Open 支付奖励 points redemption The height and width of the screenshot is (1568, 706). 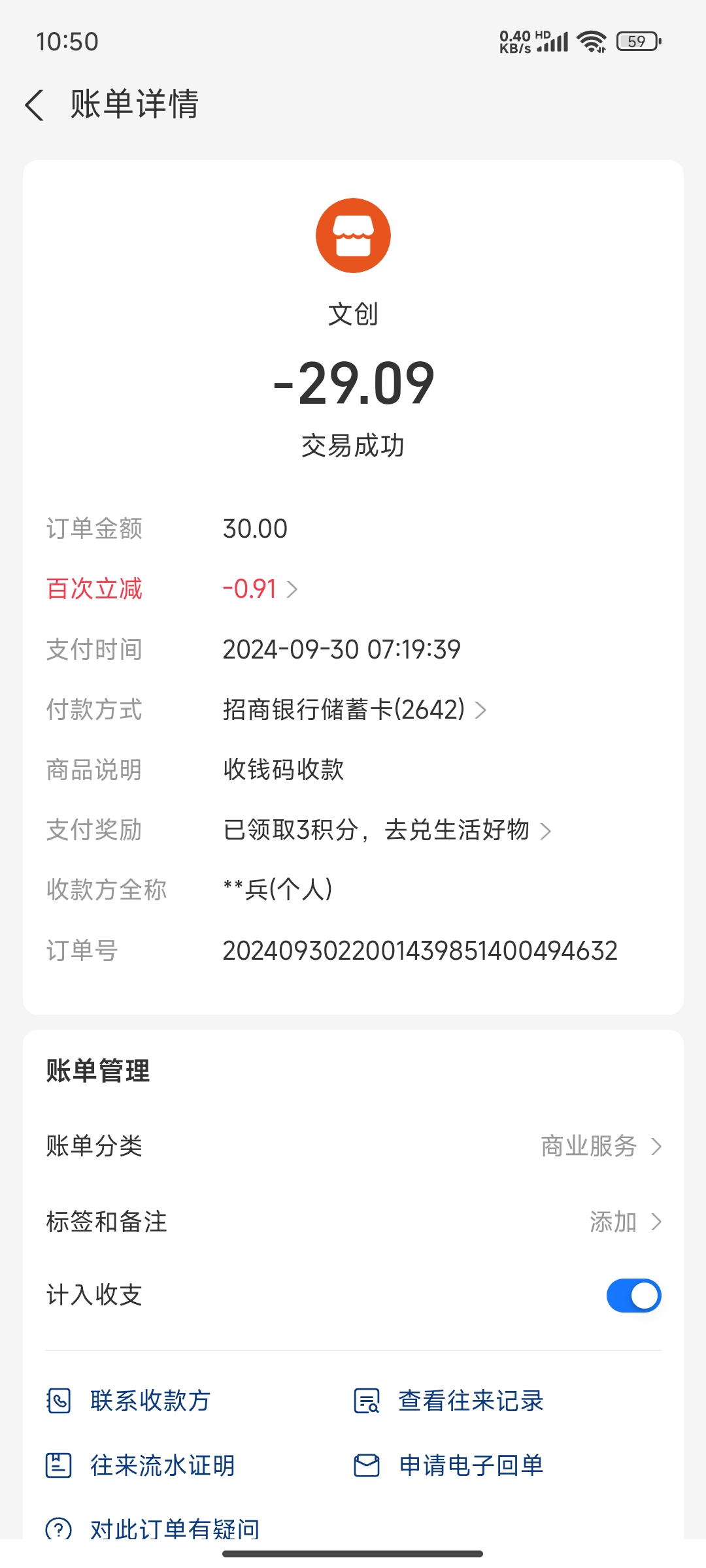click(387, 830)
